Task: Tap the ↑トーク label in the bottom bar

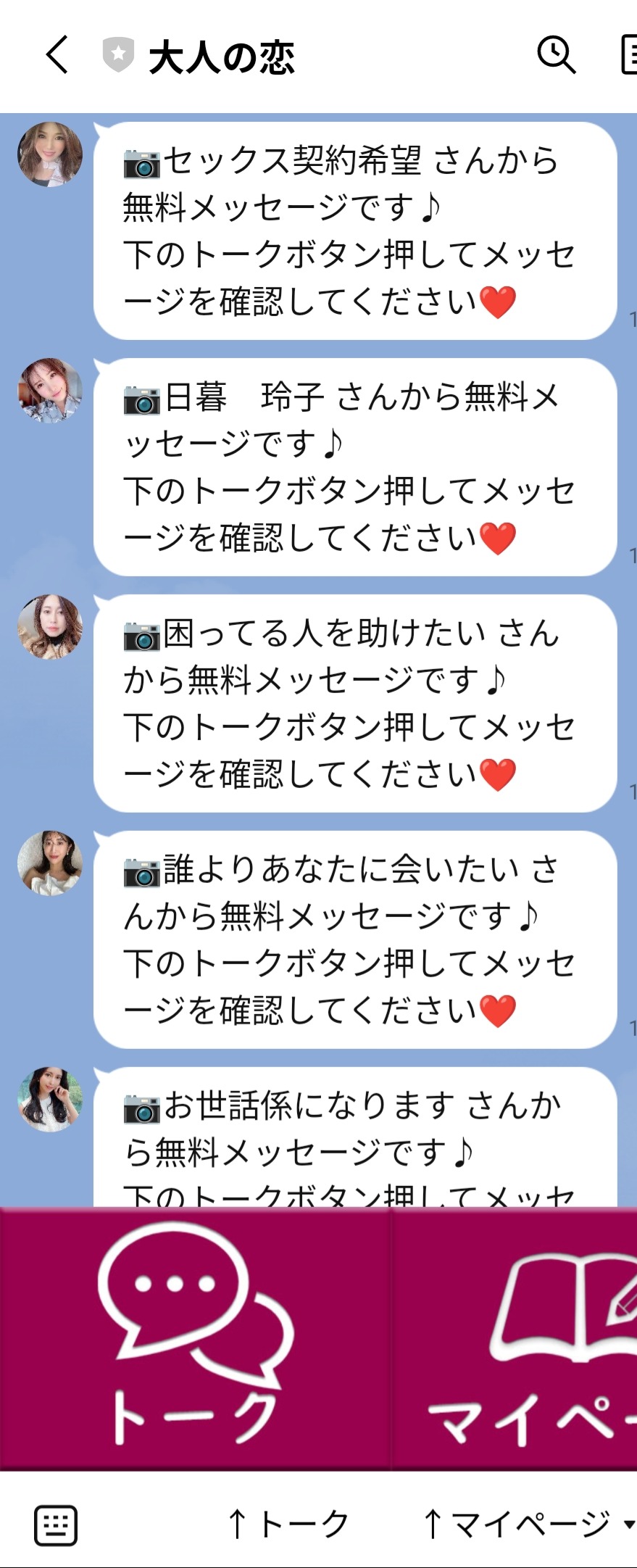Action: click(288, 1524)
